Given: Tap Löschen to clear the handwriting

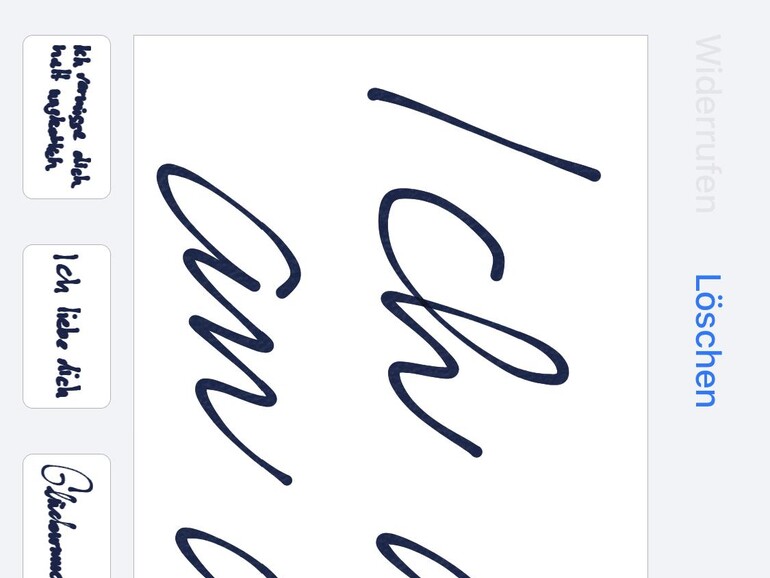Looking at the screenshot, I should (x=707, y=340).
